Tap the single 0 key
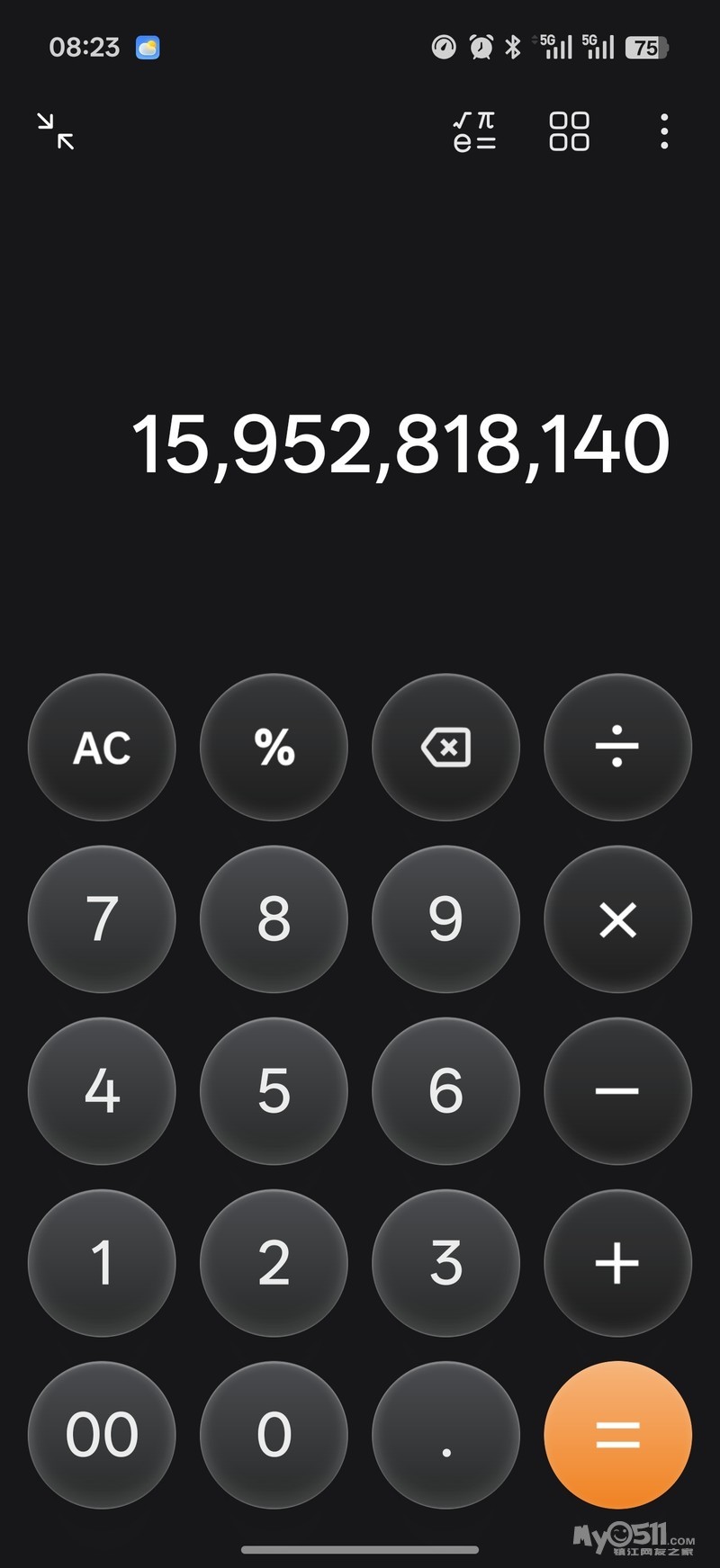 pyautogui.click(x=274, y=1434)
